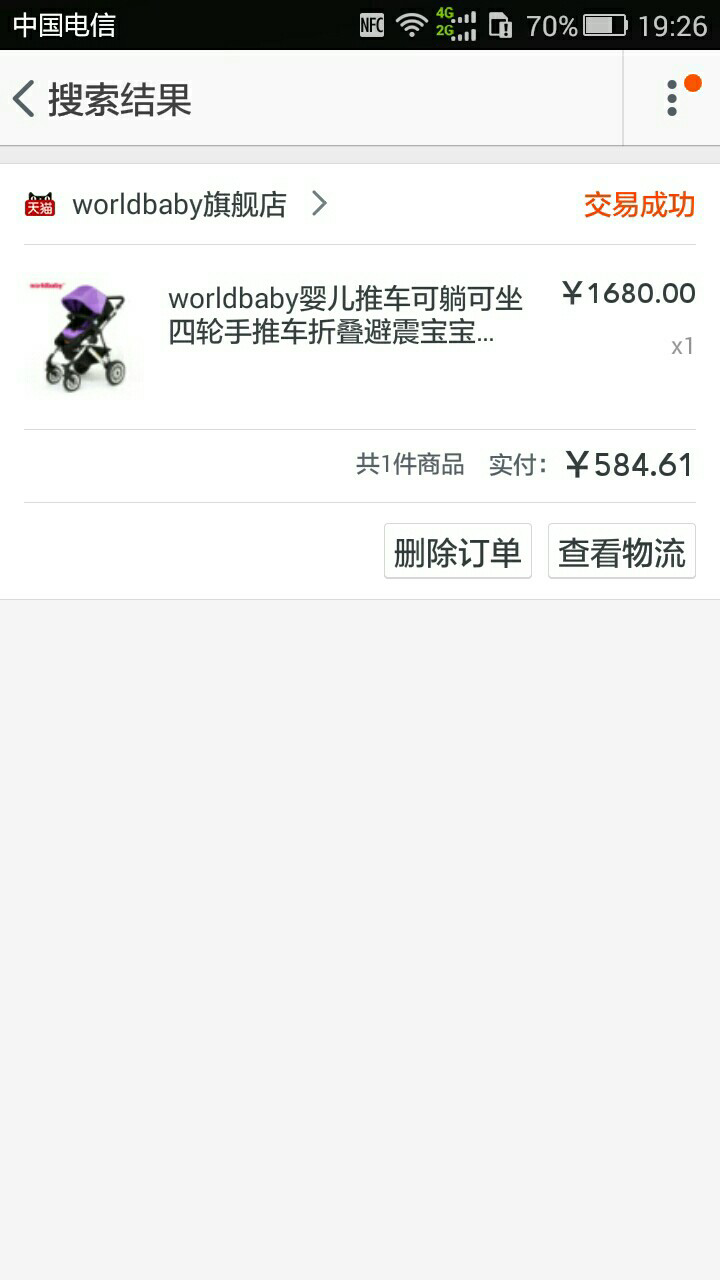
Task: Open the worldbaby旗舰店 store page
Action: [178, 205]
